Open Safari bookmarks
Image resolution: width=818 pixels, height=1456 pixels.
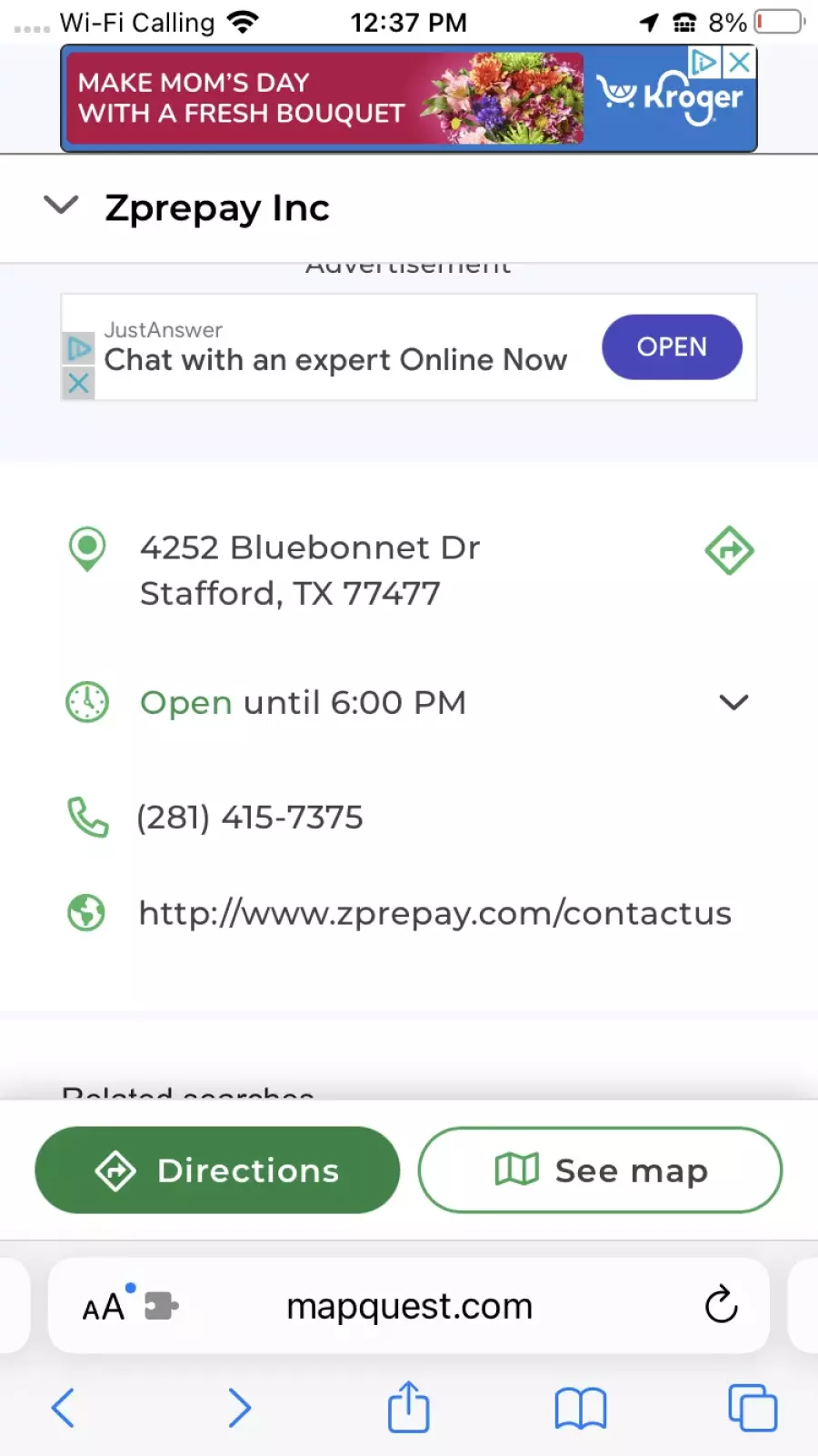pyautogui.click(x=580, y=1409)
